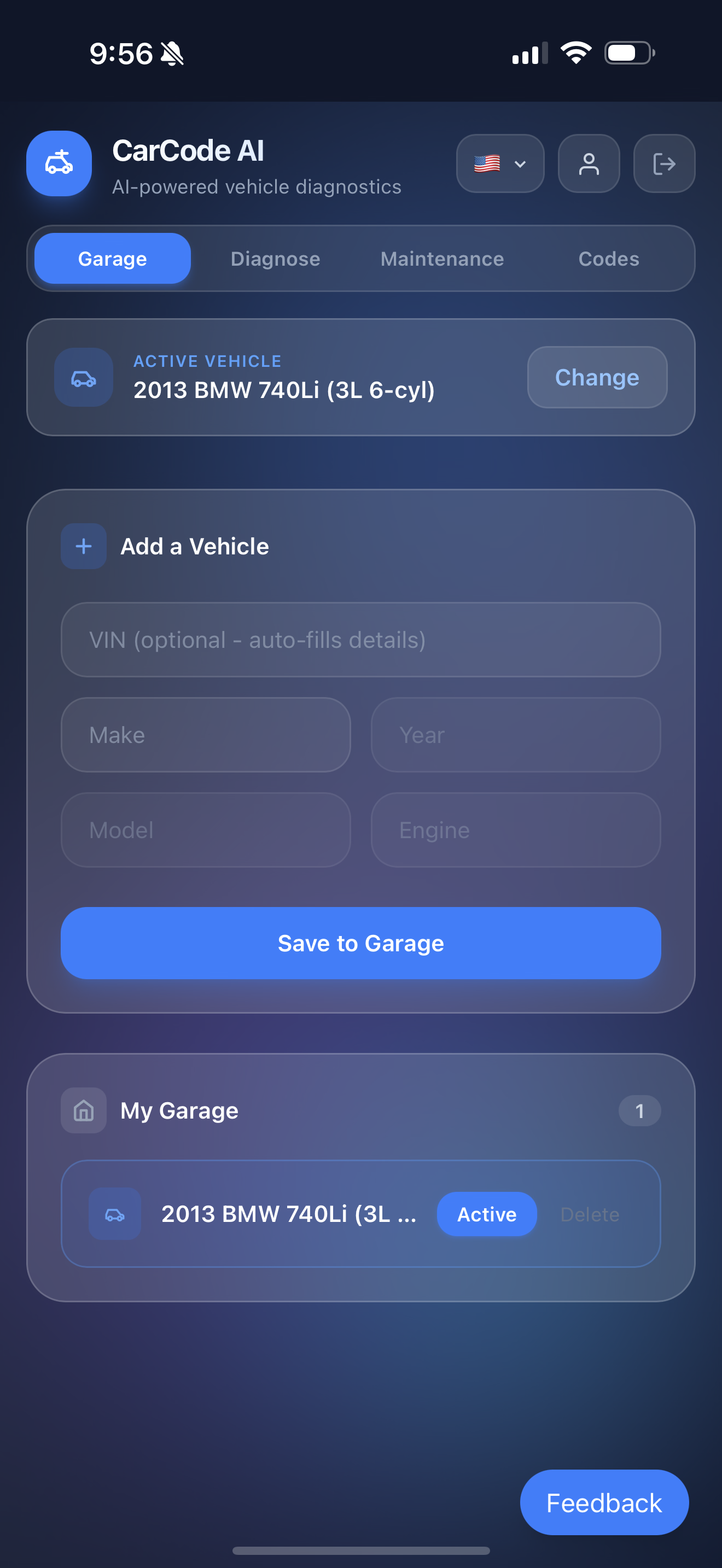Click the garage vehicle count badge

pos(639,1110)
